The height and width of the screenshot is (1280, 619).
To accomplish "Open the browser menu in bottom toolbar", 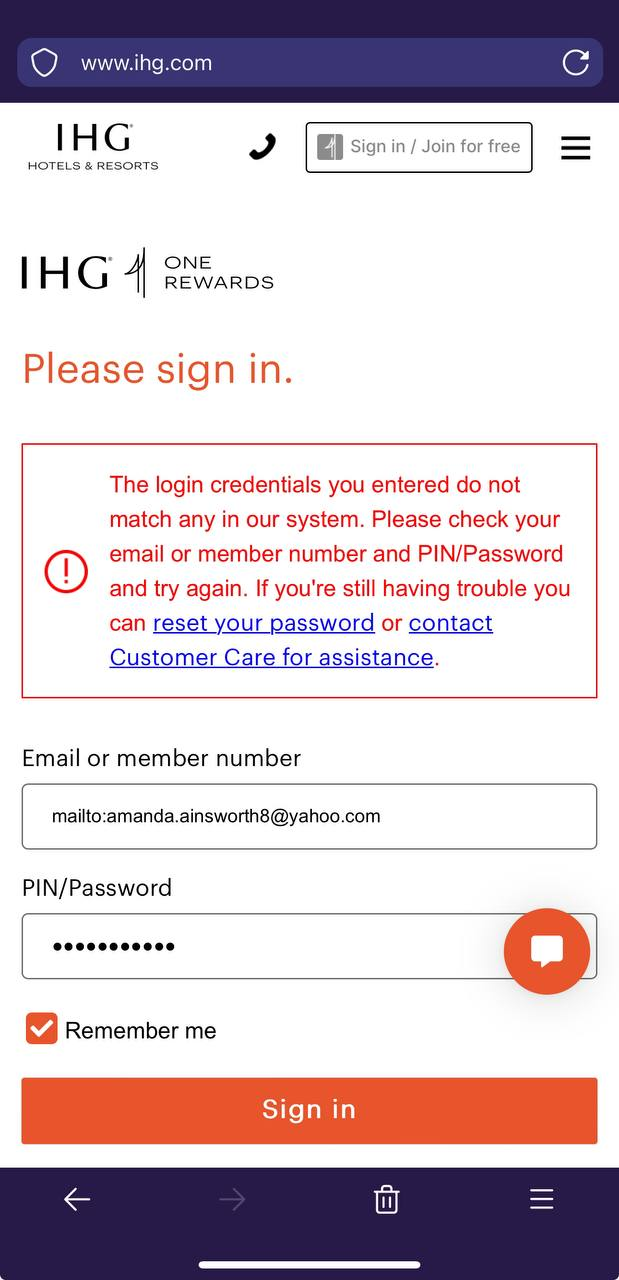I will [x=541, y=1200].
